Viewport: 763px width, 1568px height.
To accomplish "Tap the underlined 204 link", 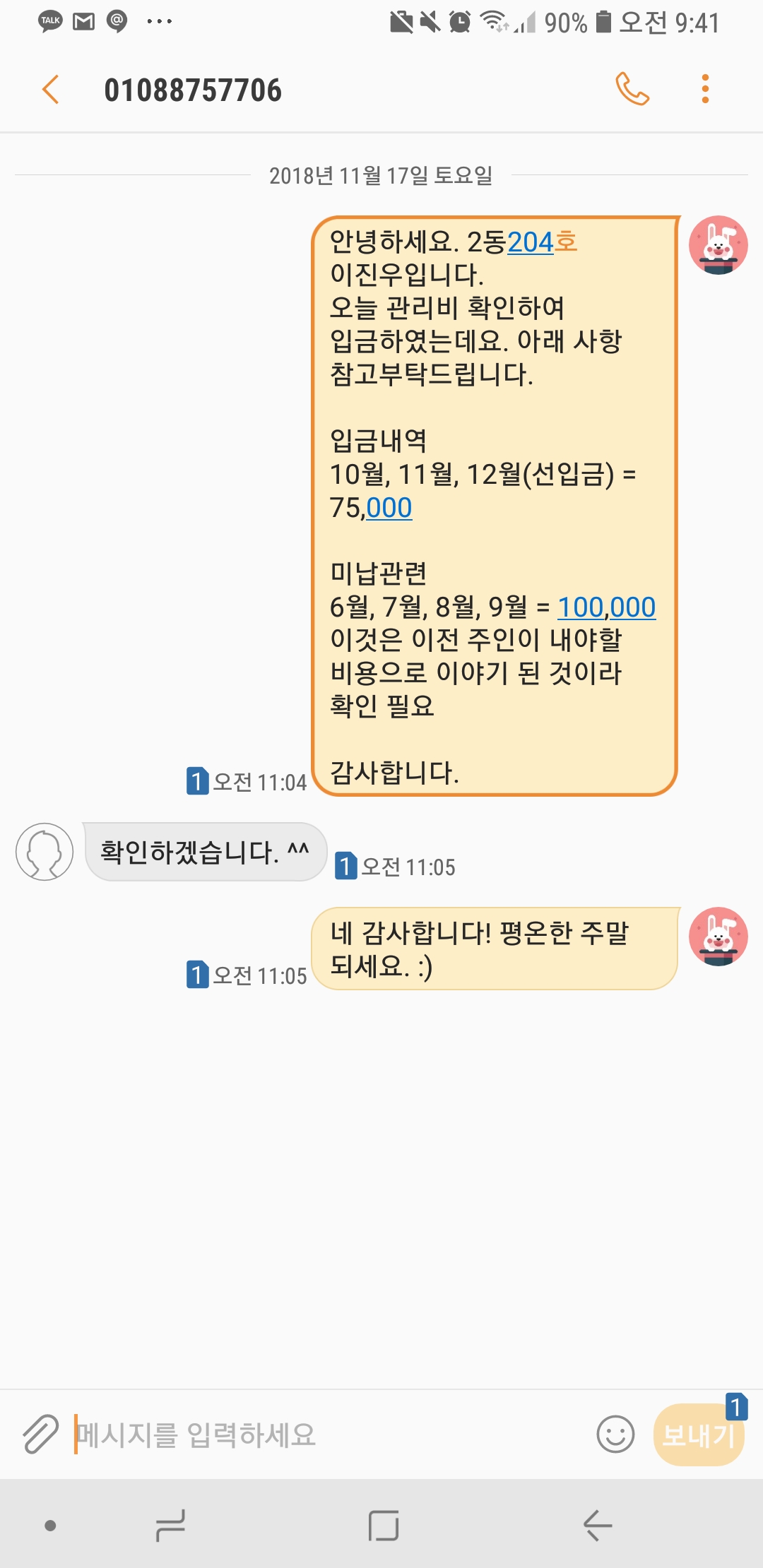I will pos(530,242).
